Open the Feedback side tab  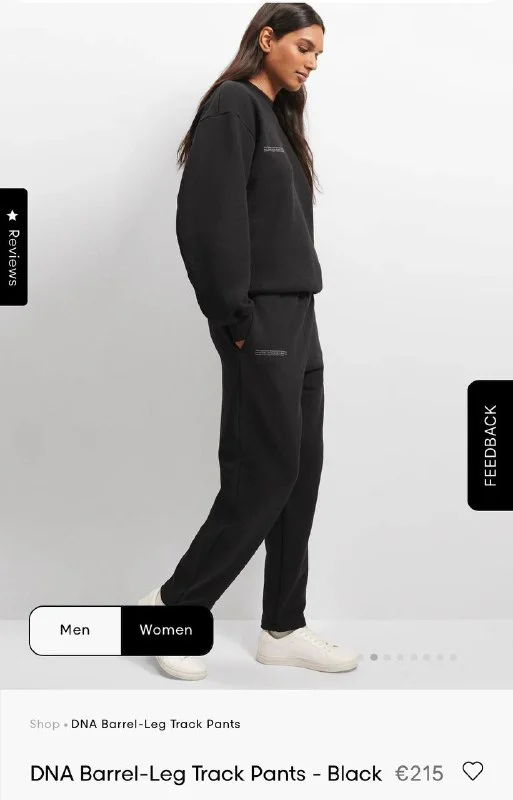pyautogui.click(x=490, y=445)
